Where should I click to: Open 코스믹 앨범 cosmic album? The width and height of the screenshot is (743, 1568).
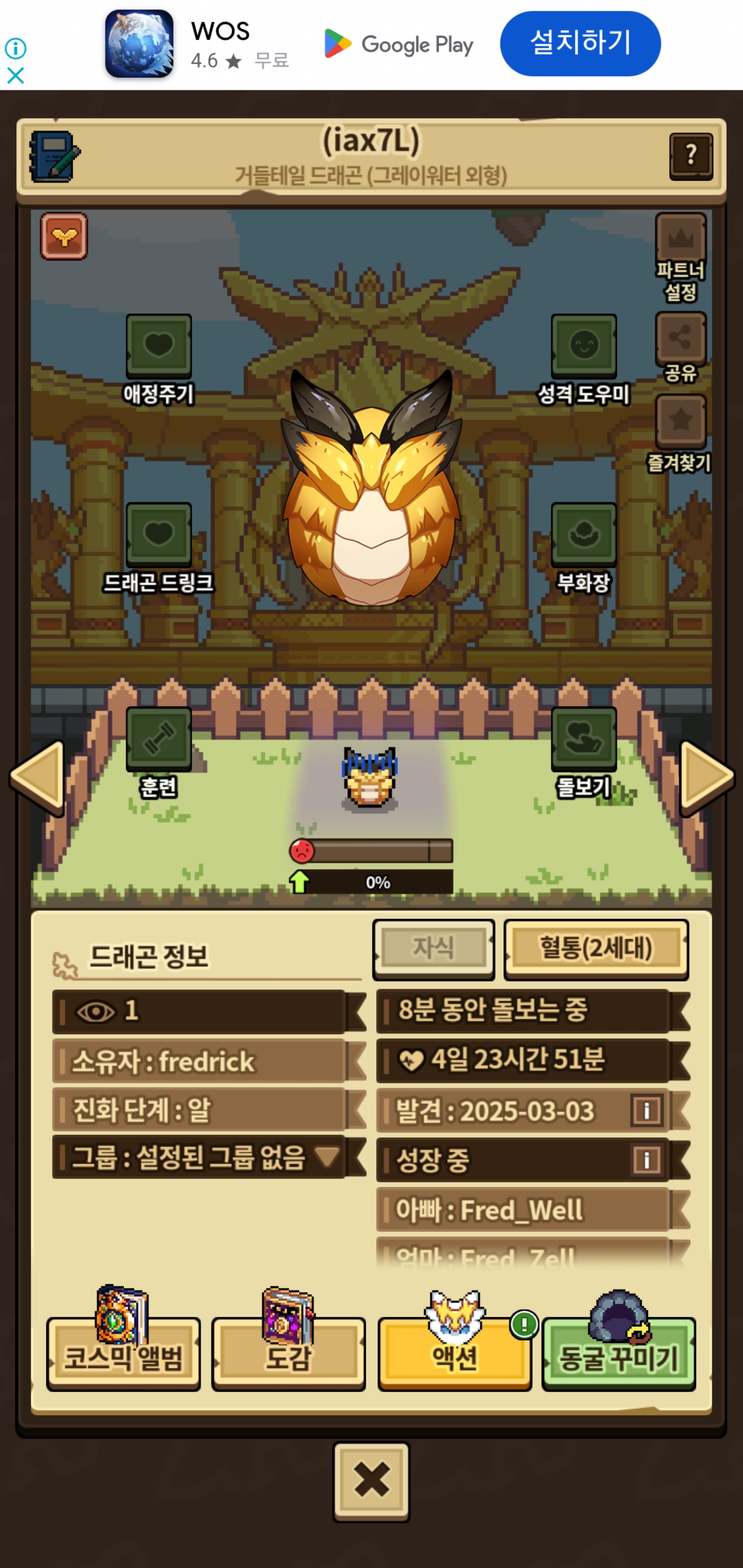[123, 1355]
